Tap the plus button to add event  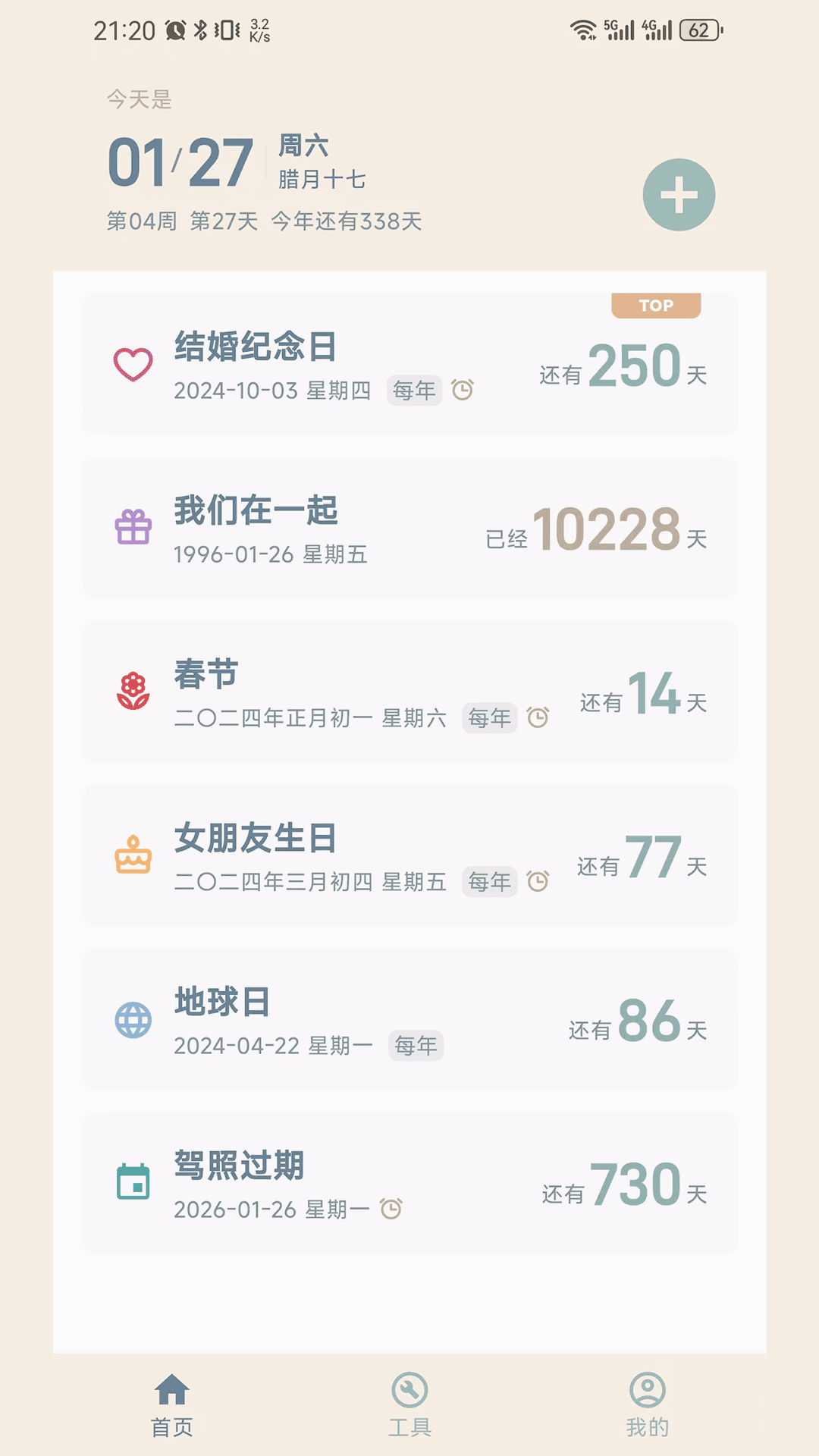(x=678, y=193)
